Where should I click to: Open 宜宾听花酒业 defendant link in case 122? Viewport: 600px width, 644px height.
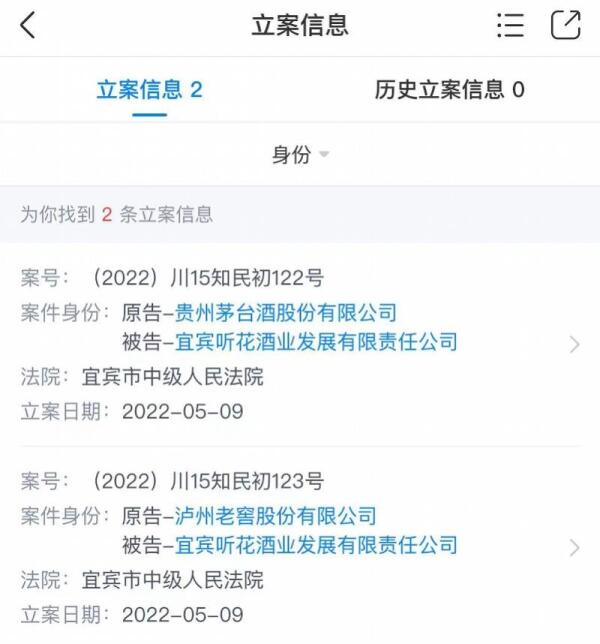(316, 342)
